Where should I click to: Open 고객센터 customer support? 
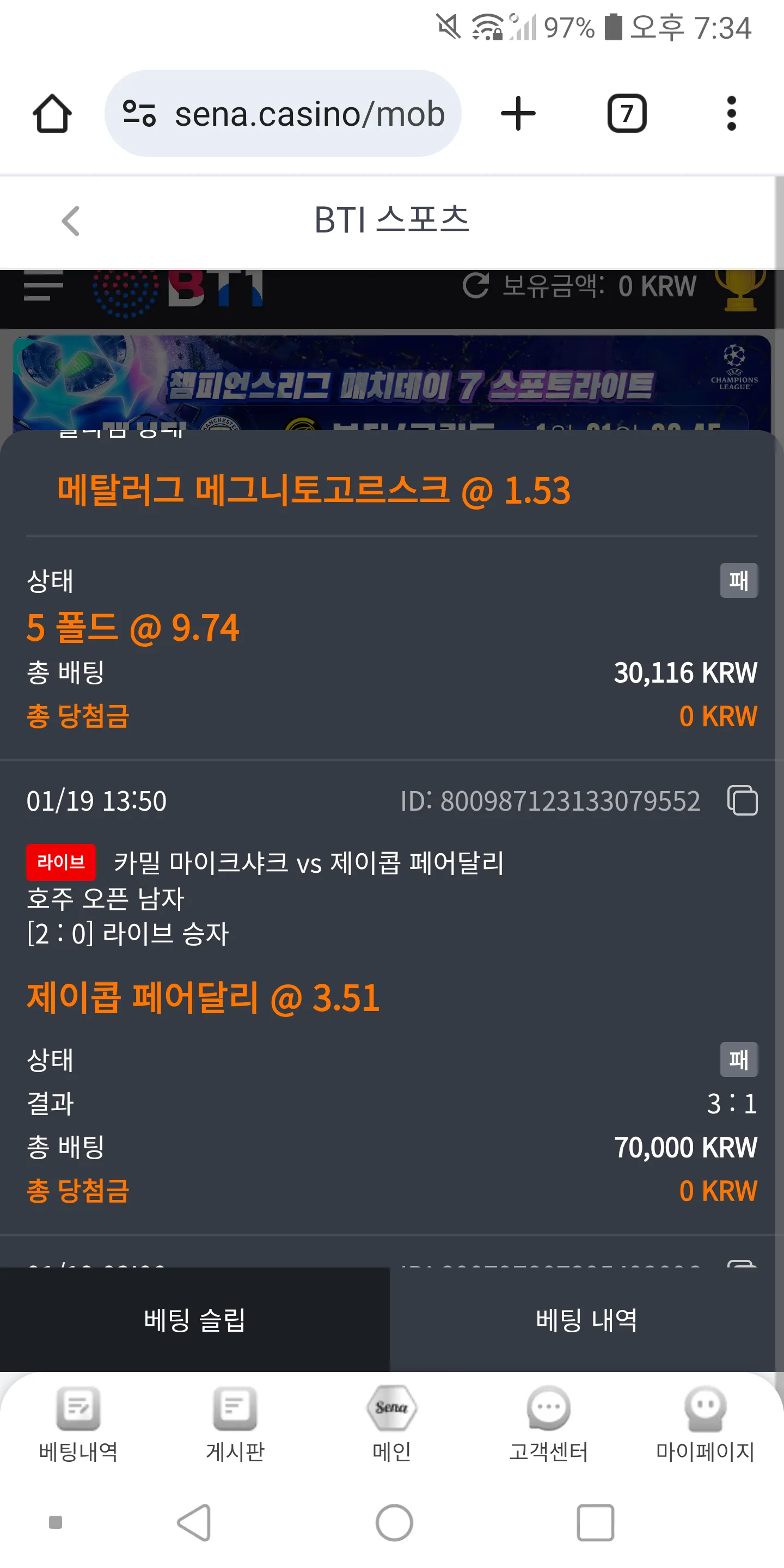click(x=548, y=1424)
